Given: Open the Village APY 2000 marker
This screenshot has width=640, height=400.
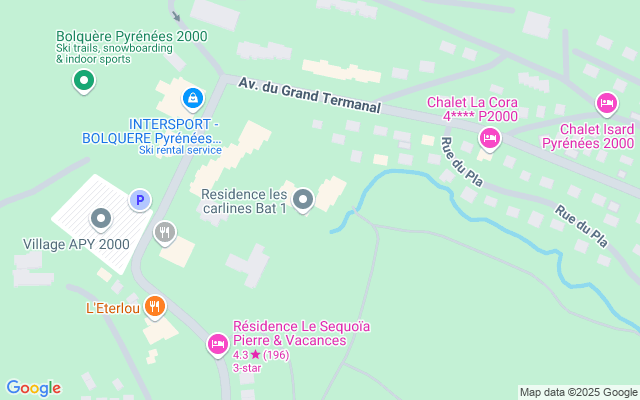Looking at the screenshot, I should [100, 218].
